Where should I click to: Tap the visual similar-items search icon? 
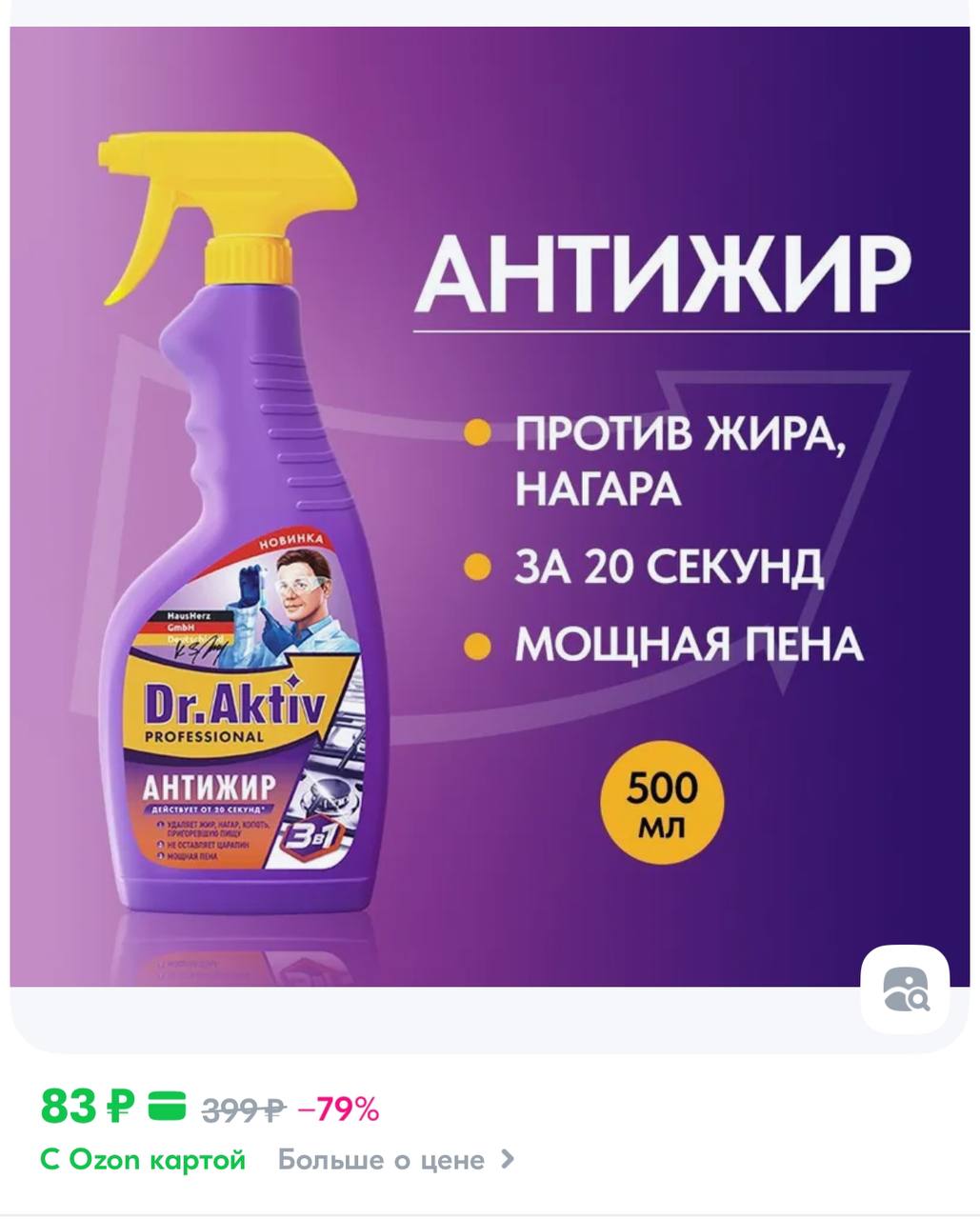click(x=905, y=989)
